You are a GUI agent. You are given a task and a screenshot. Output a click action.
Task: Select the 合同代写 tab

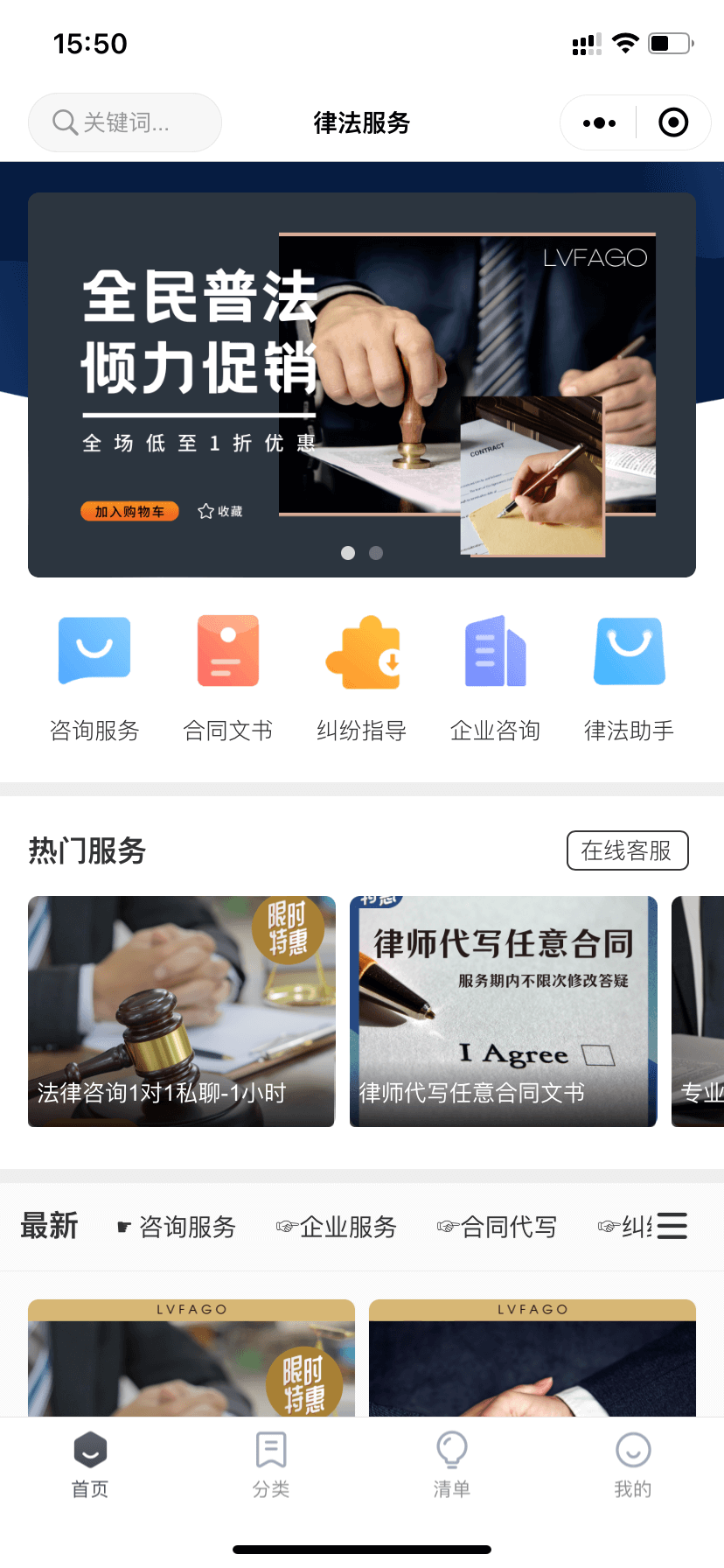498,1227
